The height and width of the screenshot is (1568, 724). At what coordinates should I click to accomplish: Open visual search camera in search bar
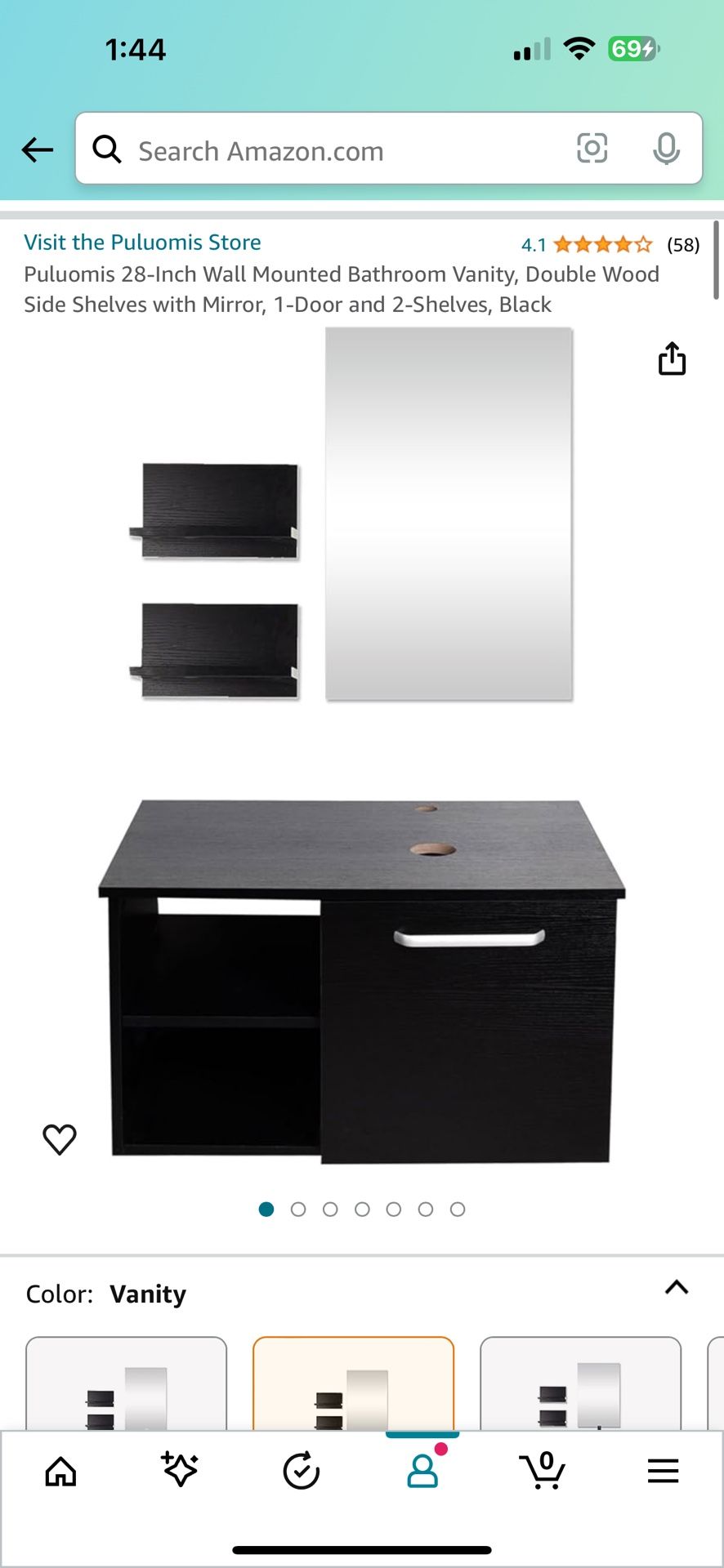point(592,149)
